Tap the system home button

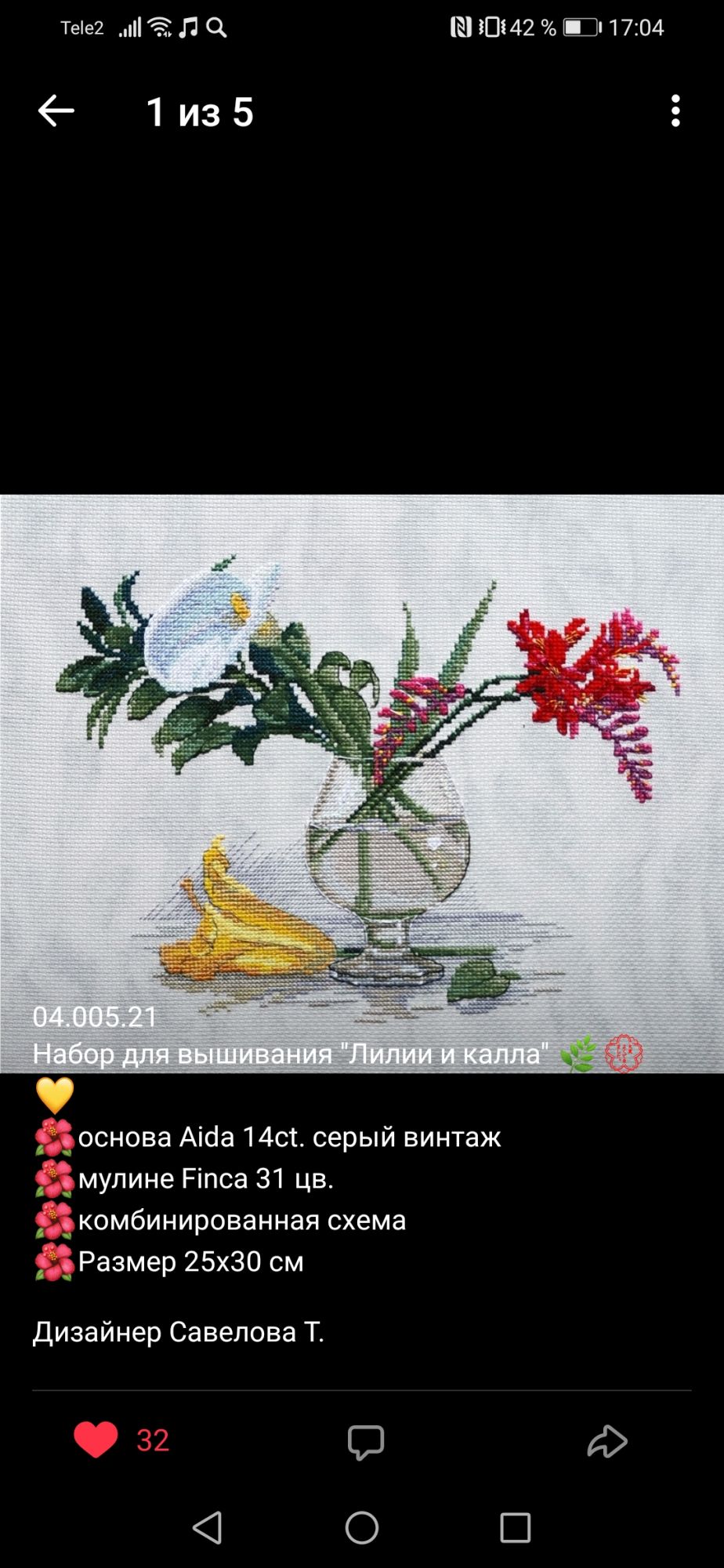click(362, 1527)
